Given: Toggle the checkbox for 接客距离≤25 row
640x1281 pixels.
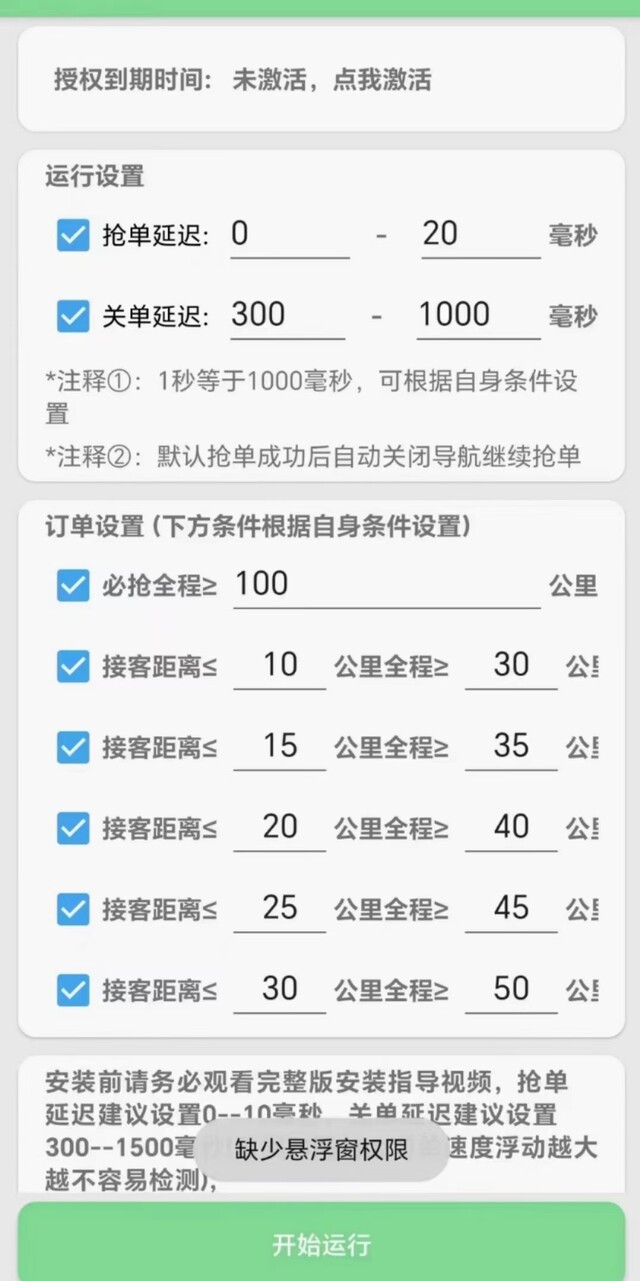Looking at the screenshot, I should tap(73, 909).
